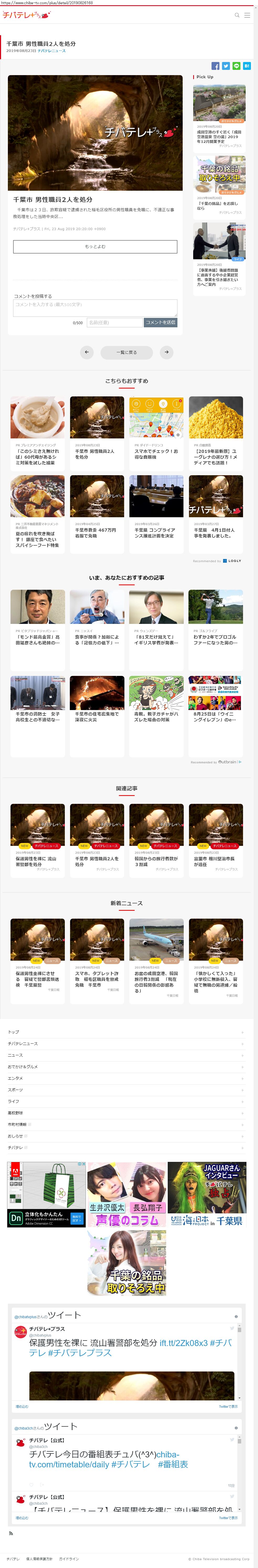Go to the previous article arrow
Screen dimensions: 258x1568
pyautogui.click(x=87, y=352)
